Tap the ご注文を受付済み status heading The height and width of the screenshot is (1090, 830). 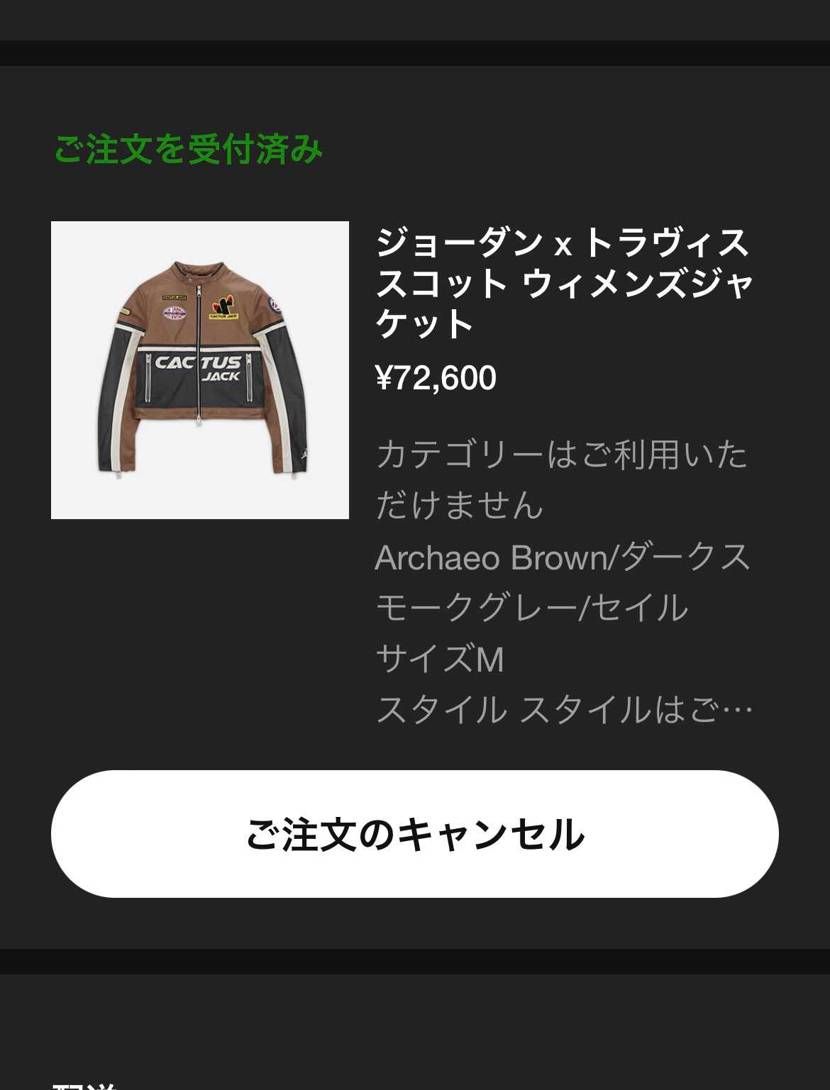coord(187,149)
